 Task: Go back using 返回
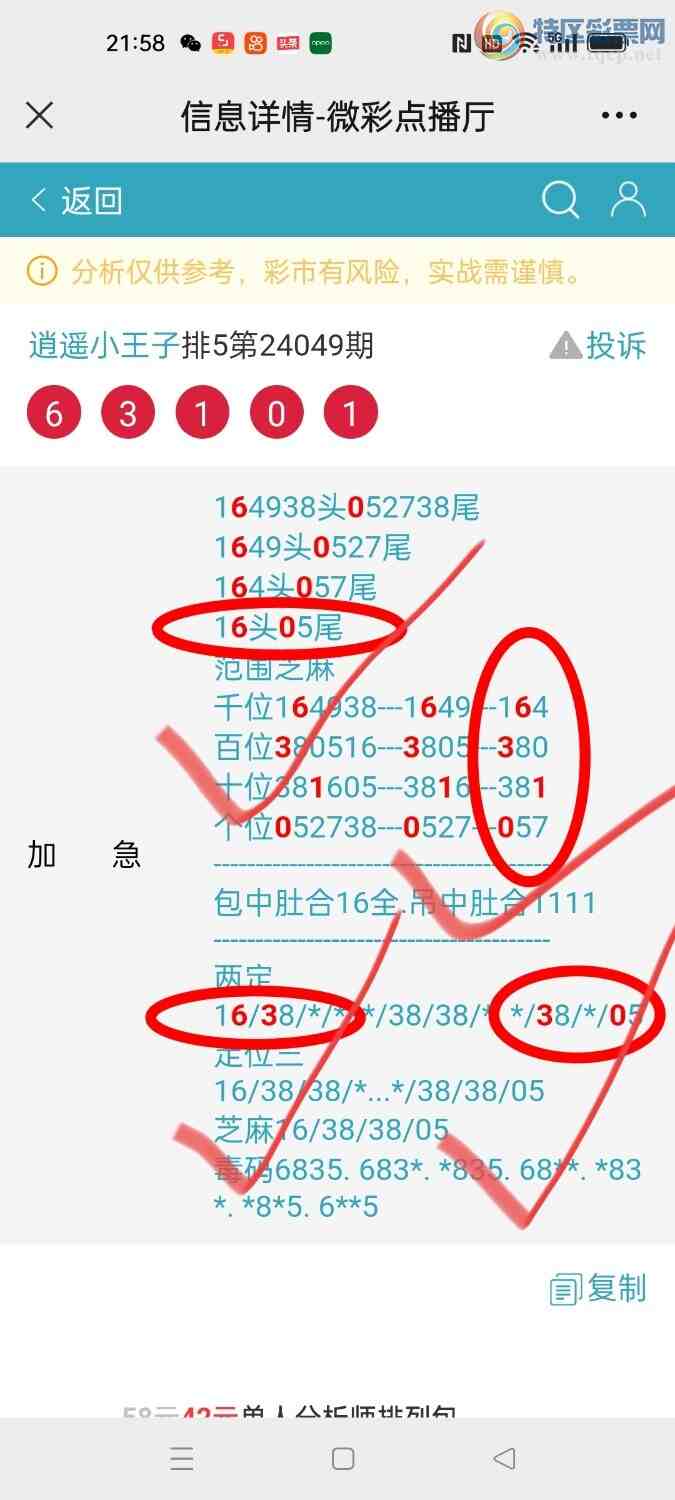click(x=77, y=201)
